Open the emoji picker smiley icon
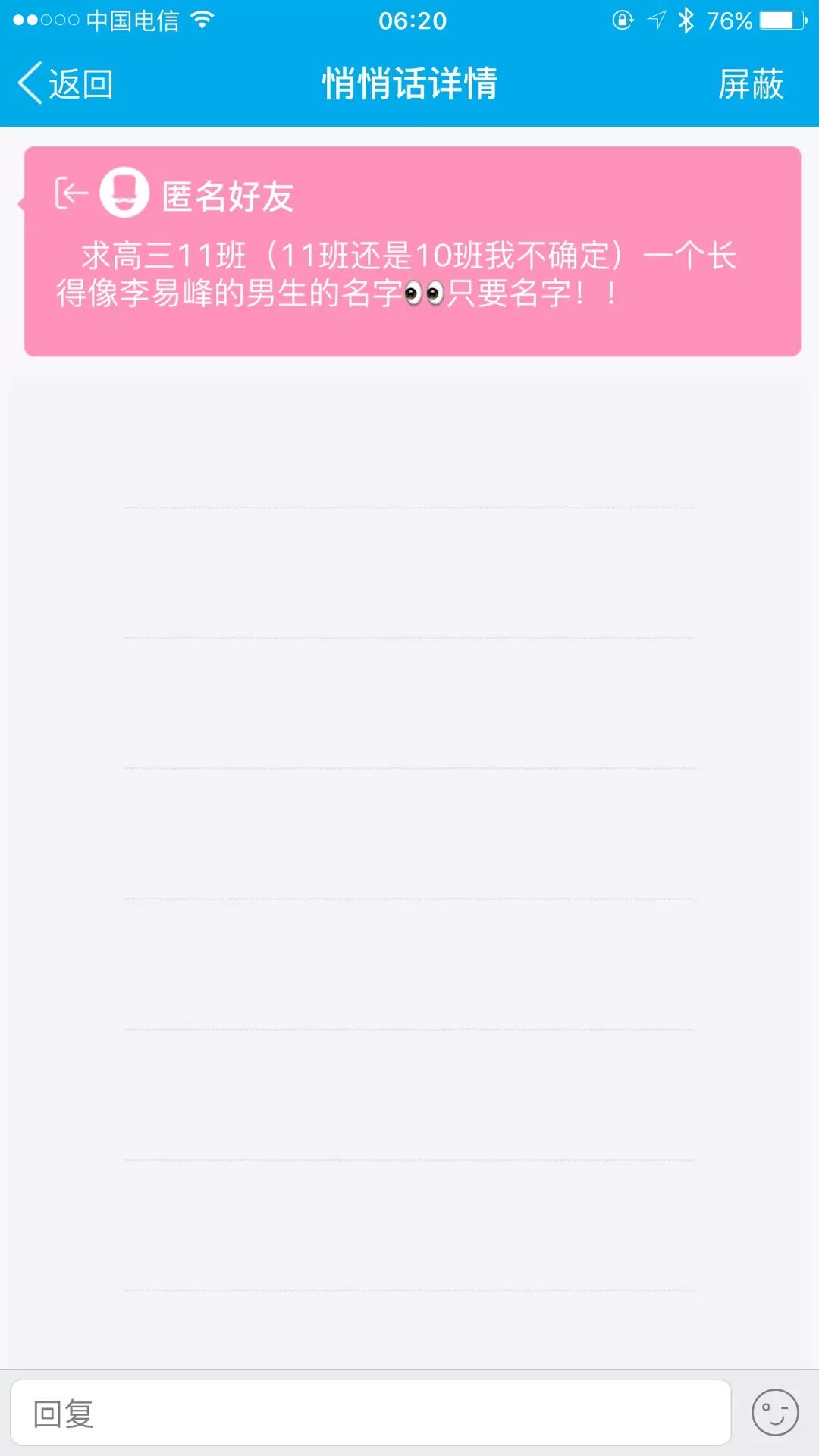 pos(774,1413)
